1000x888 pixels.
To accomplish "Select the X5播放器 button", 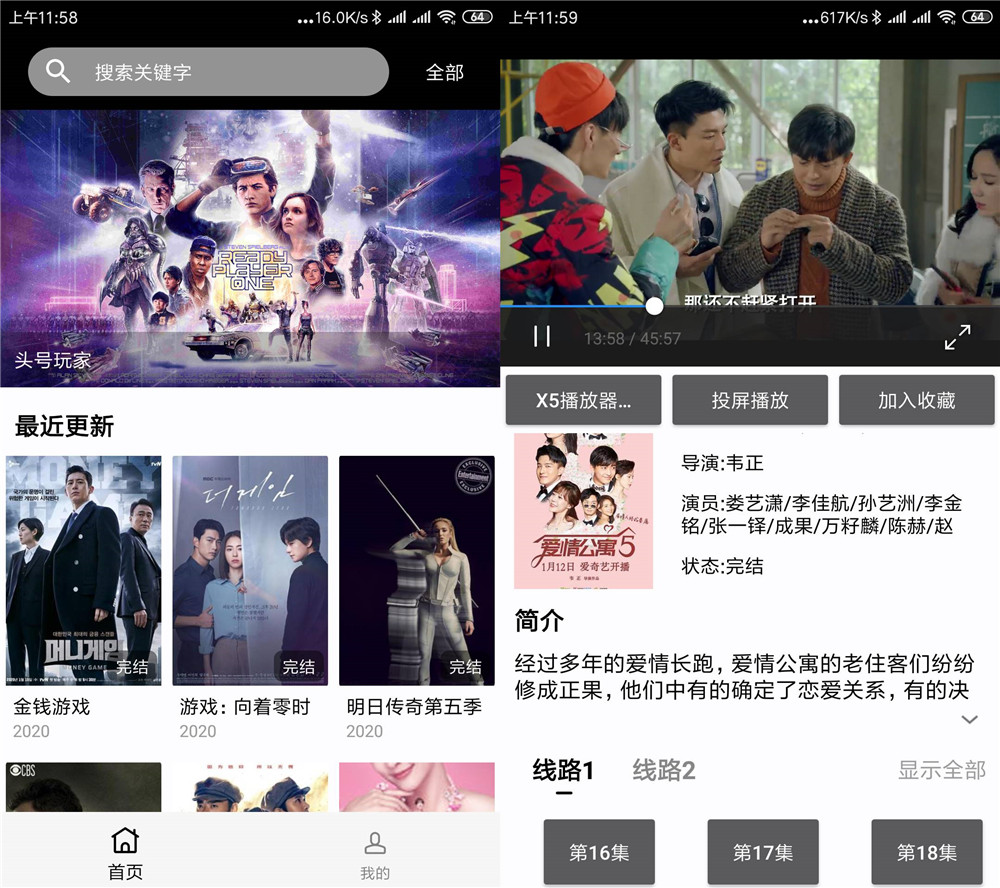I will (583, 400).
